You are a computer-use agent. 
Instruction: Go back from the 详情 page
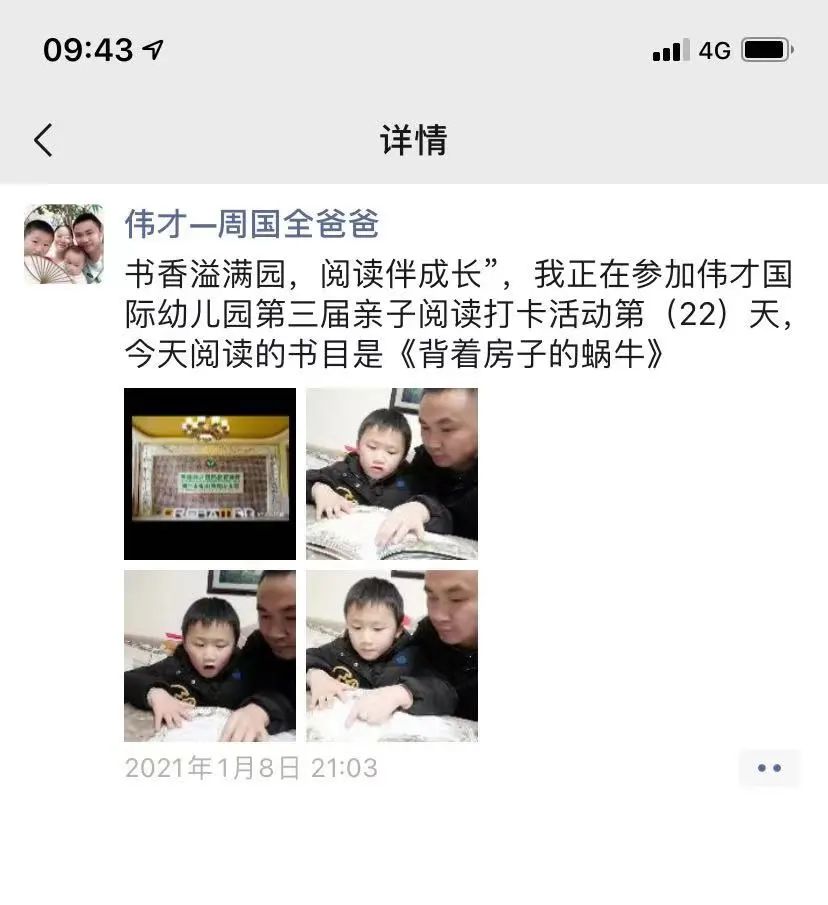pyautogui.click(x=43, y=140)
